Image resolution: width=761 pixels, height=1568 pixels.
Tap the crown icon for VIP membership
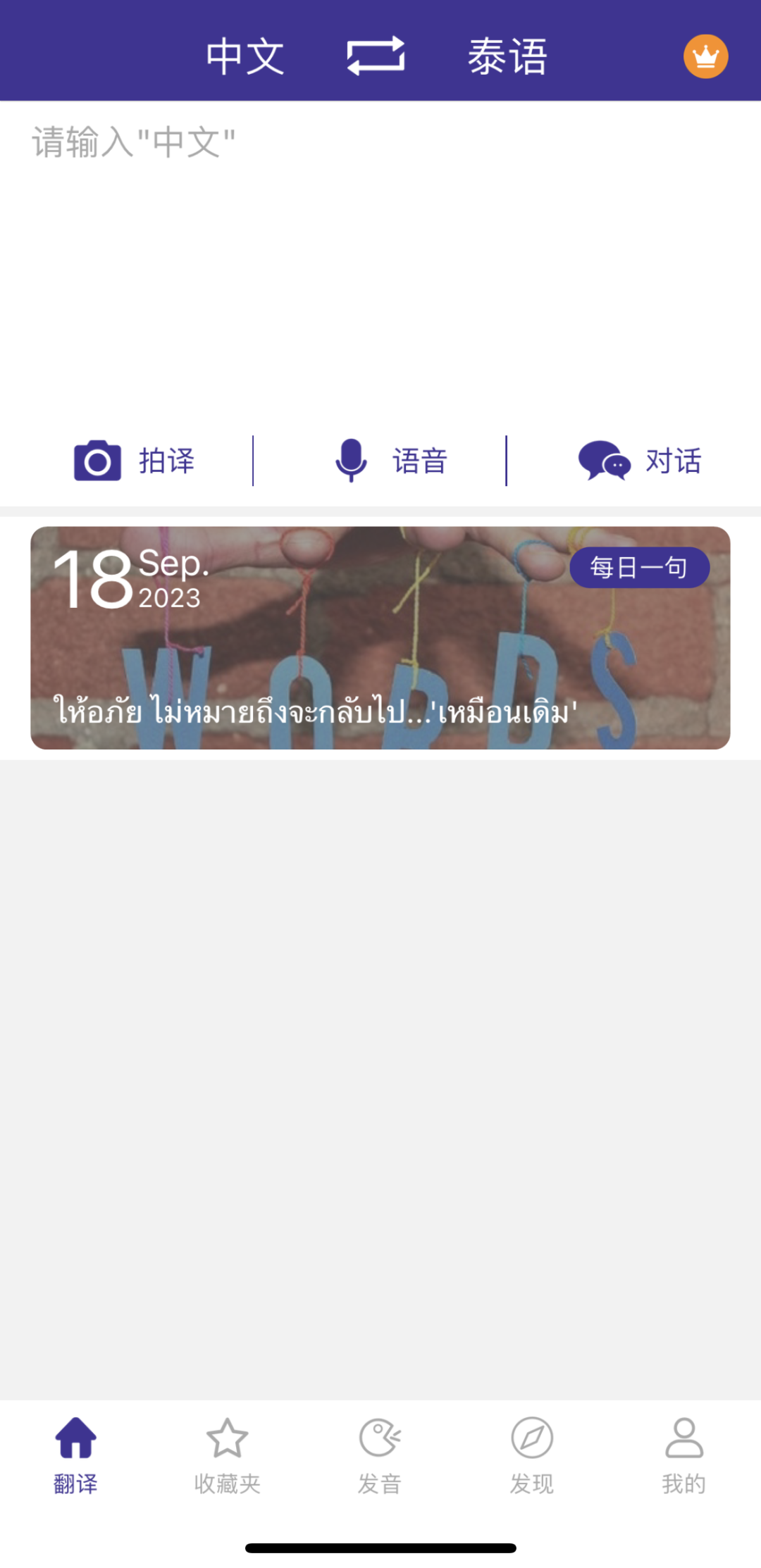[x=705, y=55]
